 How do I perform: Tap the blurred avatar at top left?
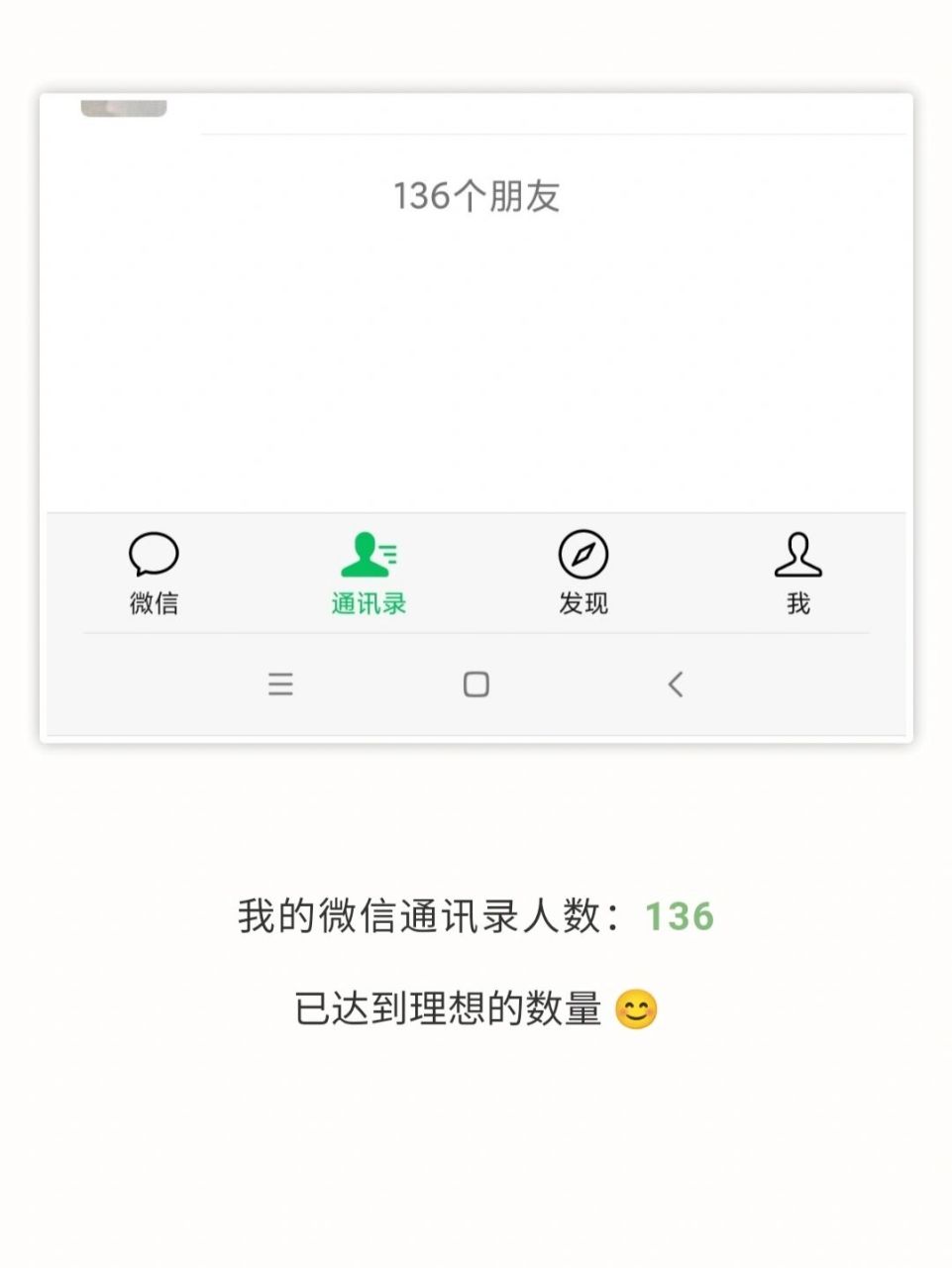(x=122, y=107)
